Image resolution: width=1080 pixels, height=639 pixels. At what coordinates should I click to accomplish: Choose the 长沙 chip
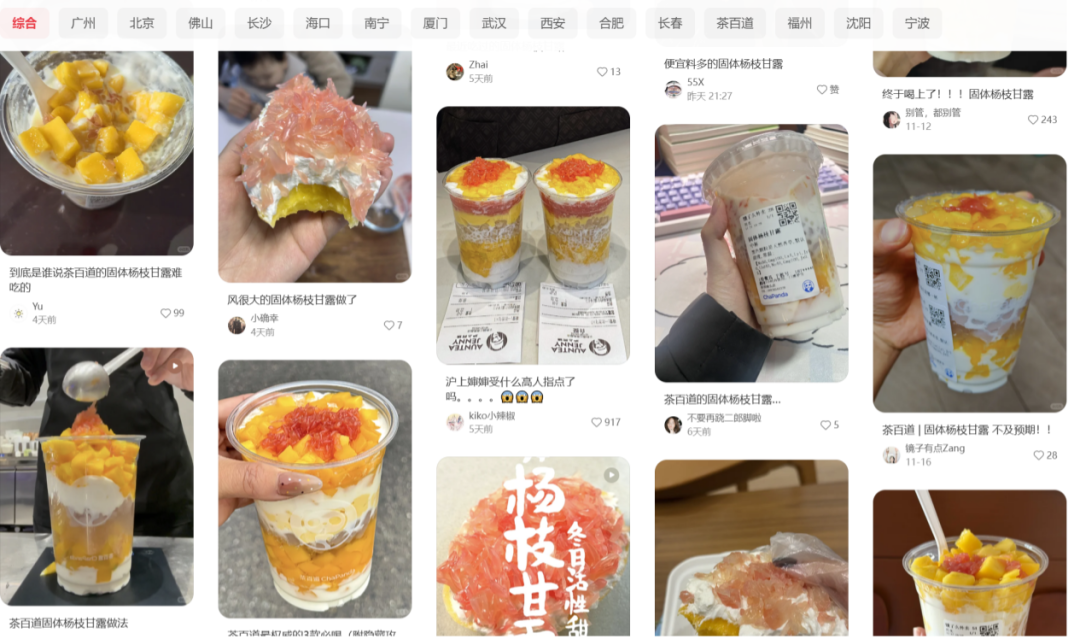coord(259,23)
